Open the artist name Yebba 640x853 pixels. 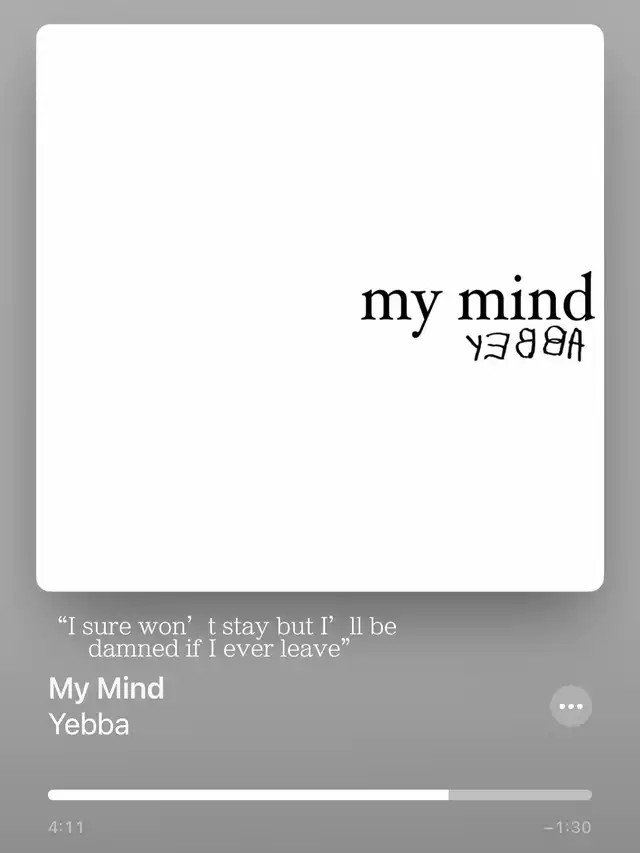[x=89, y=724]
